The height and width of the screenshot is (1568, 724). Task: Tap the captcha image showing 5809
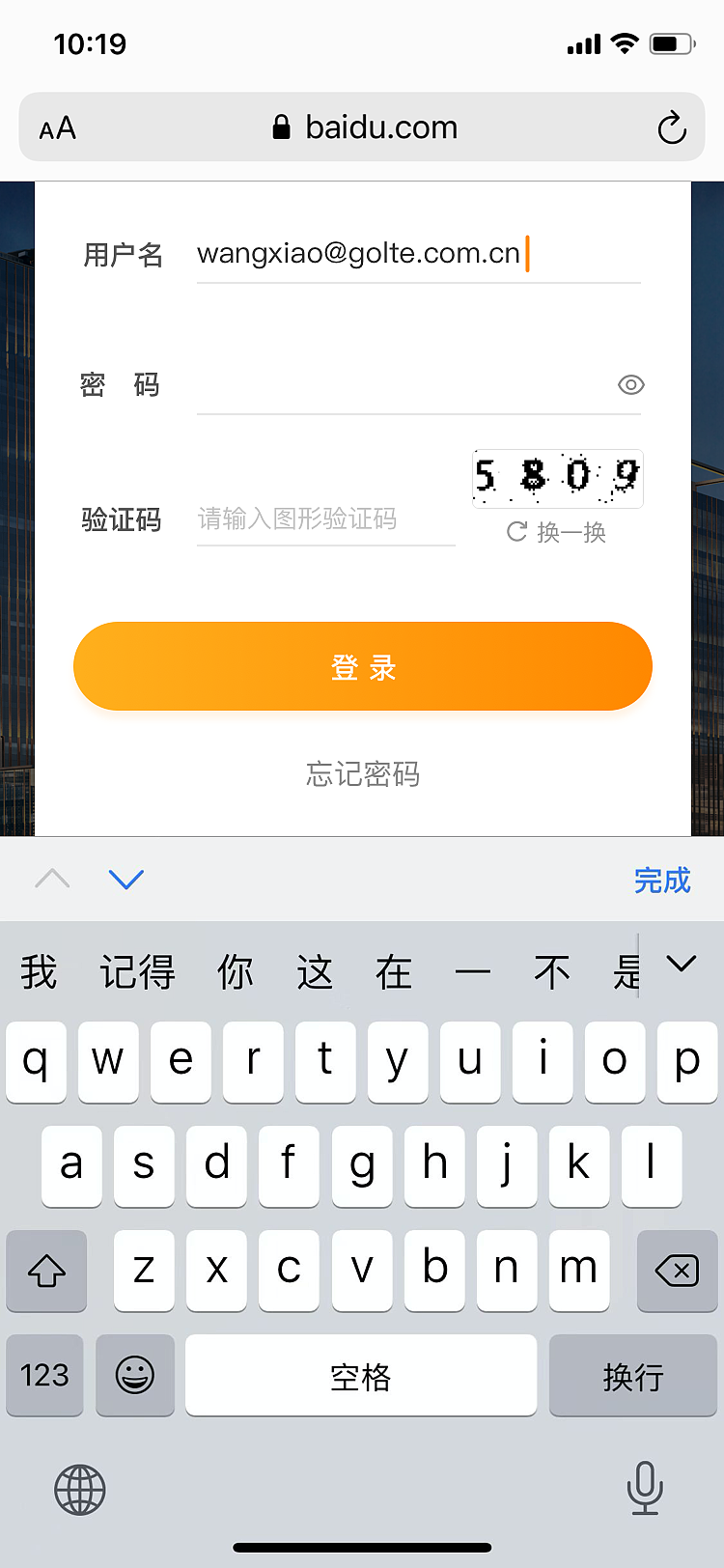(x=557, y=478)
